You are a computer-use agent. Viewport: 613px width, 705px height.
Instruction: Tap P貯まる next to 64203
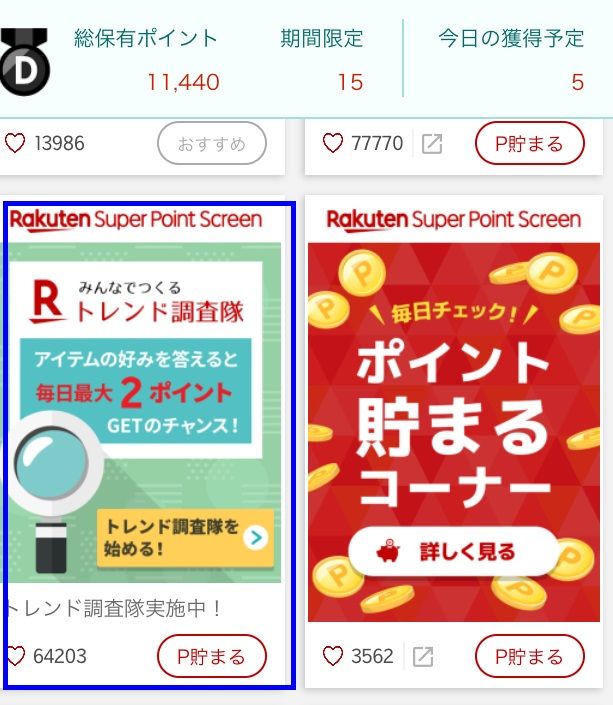point(211,656)
